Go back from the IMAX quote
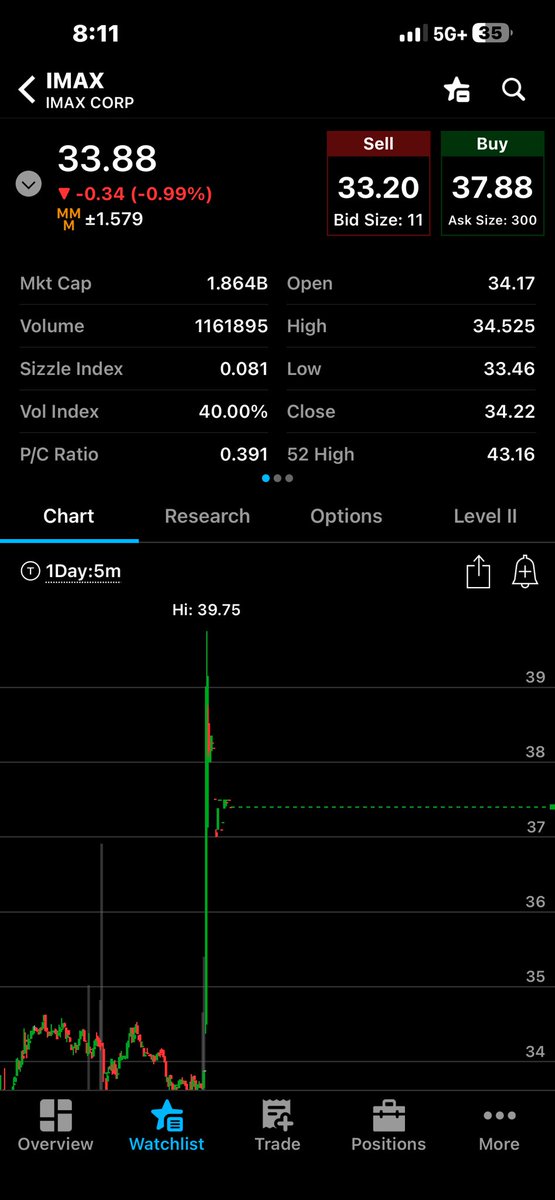 [27, 90]
